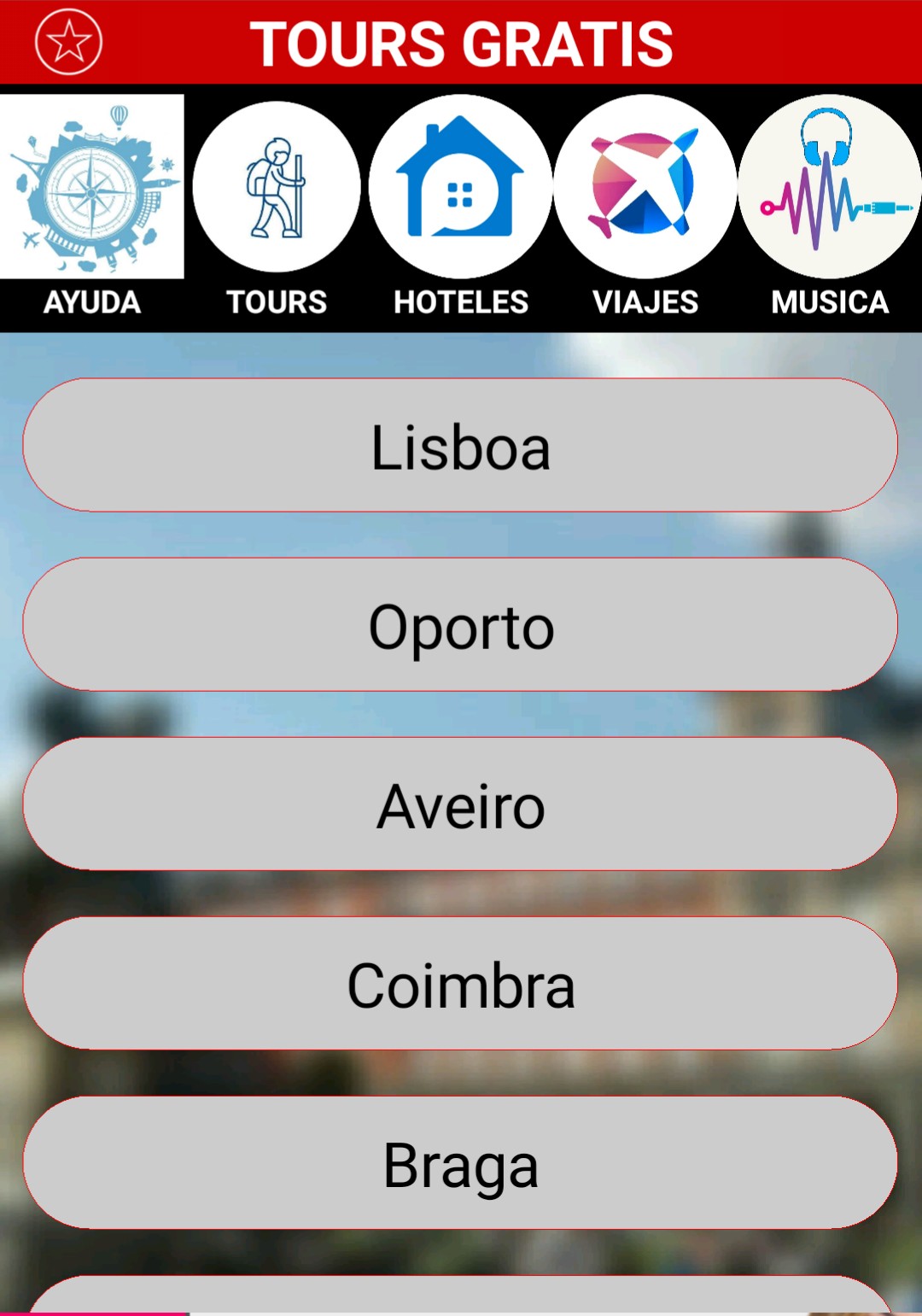Choose Oporto from the city list
This screenshot has height=1316, width=922.
460,625
